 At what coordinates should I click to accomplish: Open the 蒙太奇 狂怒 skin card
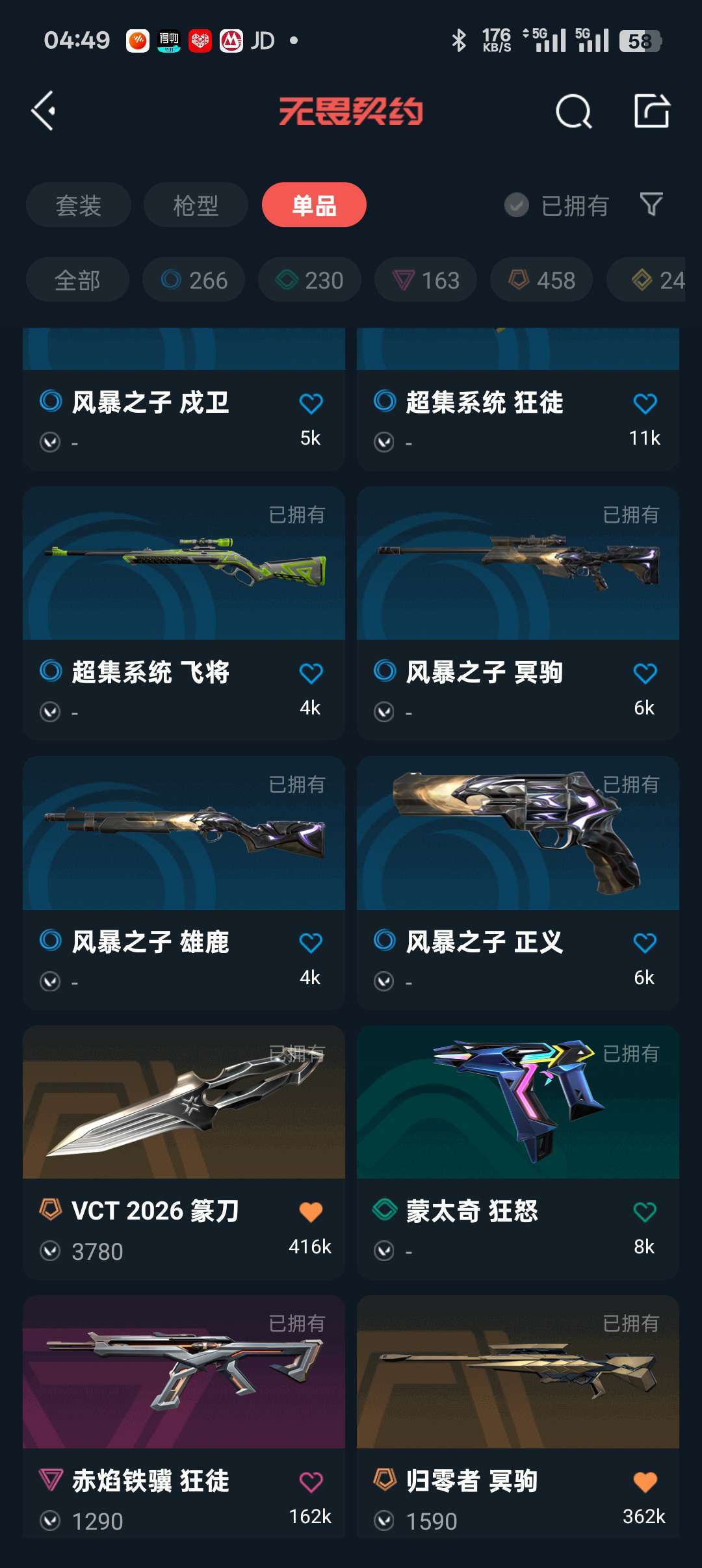(518, 1153)
